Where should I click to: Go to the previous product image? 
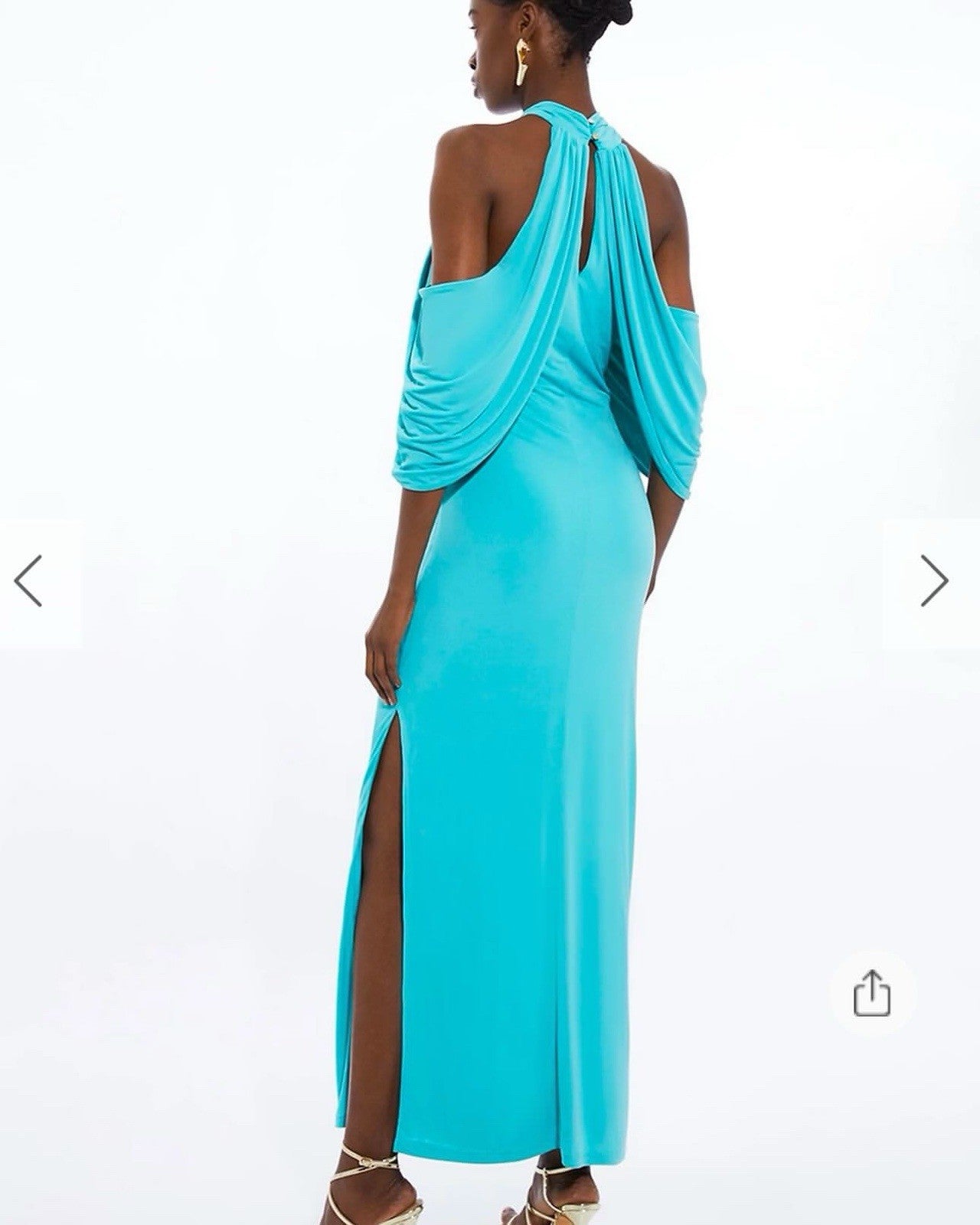[29, 581]
